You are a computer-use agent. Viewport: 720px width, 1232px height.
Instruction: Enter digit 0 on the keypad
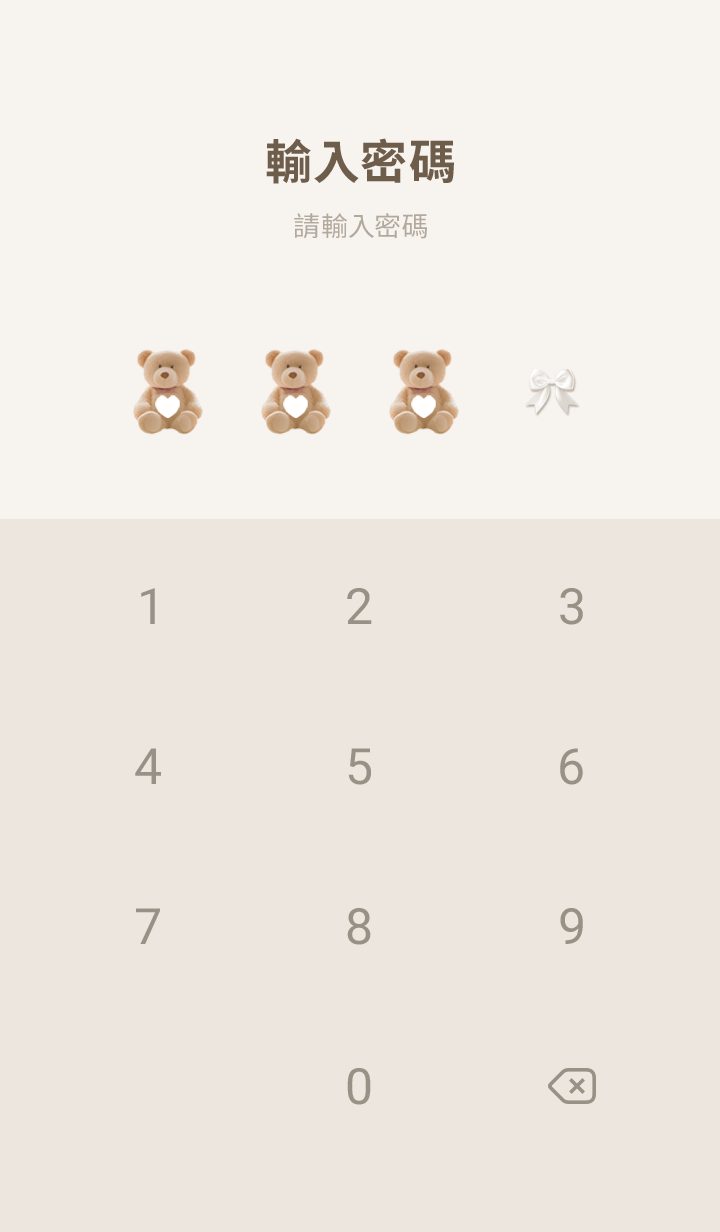(359, 1087)
